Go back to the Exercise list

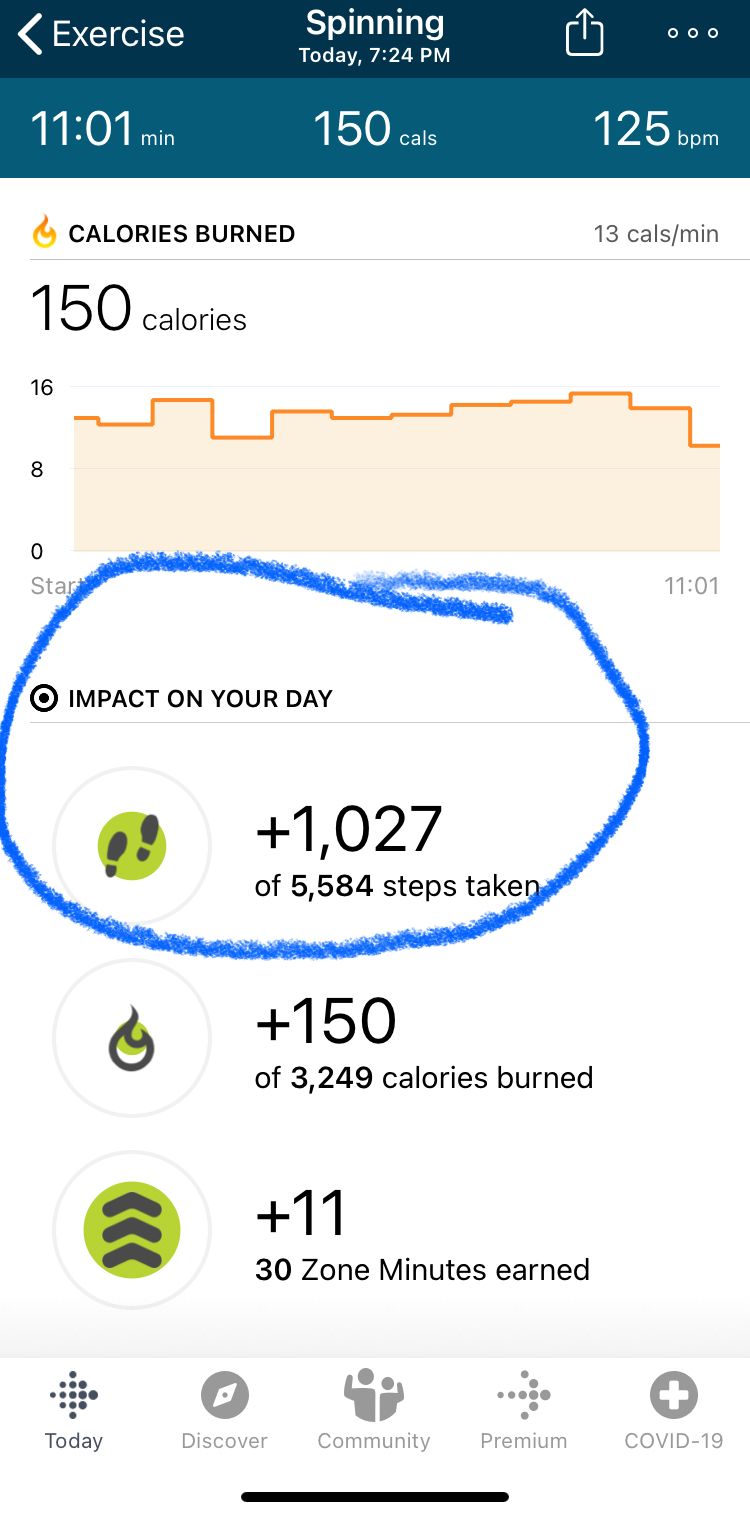pos(100,35)
